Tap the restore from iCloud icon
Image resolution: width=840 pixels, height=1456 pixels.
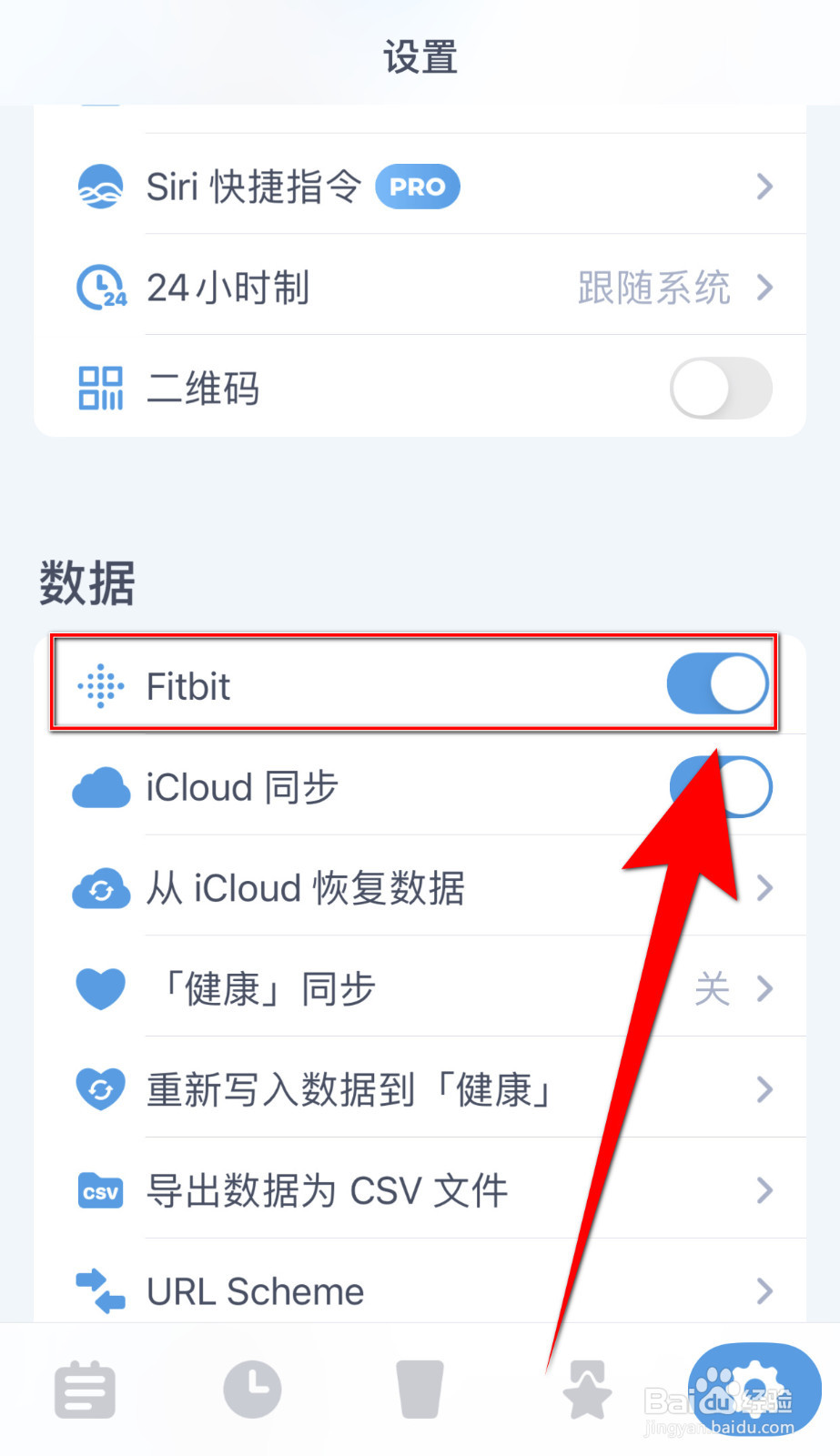point(100,888)
